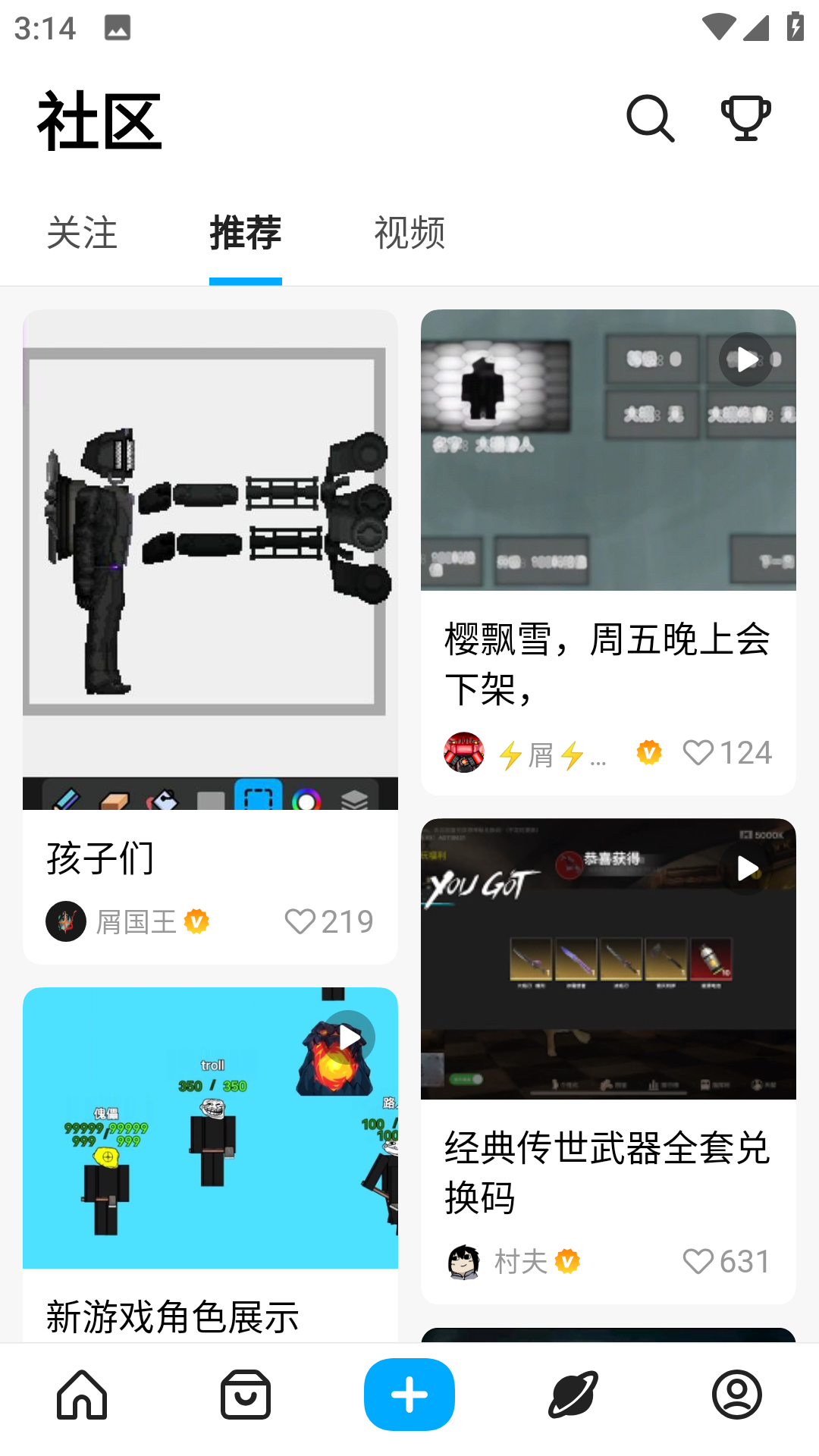Switch to the 关注 tab
Image resolution: width=819 pixels, height=1456 pixels.
pyautogui.click(x=82, y=233)
